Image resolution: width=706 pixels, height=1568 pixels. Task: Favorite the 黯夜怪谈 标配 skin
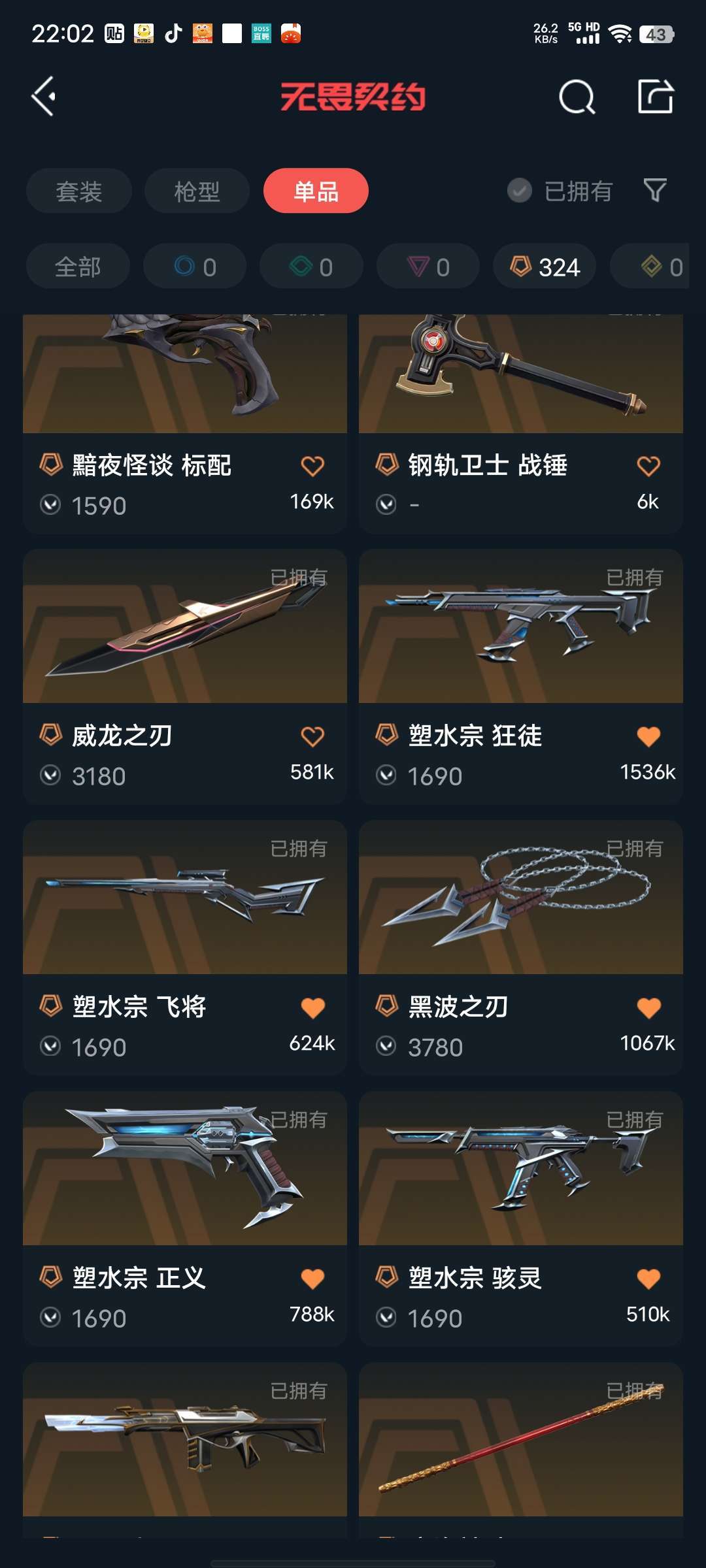pyautogui.click(x=312, y=466)
